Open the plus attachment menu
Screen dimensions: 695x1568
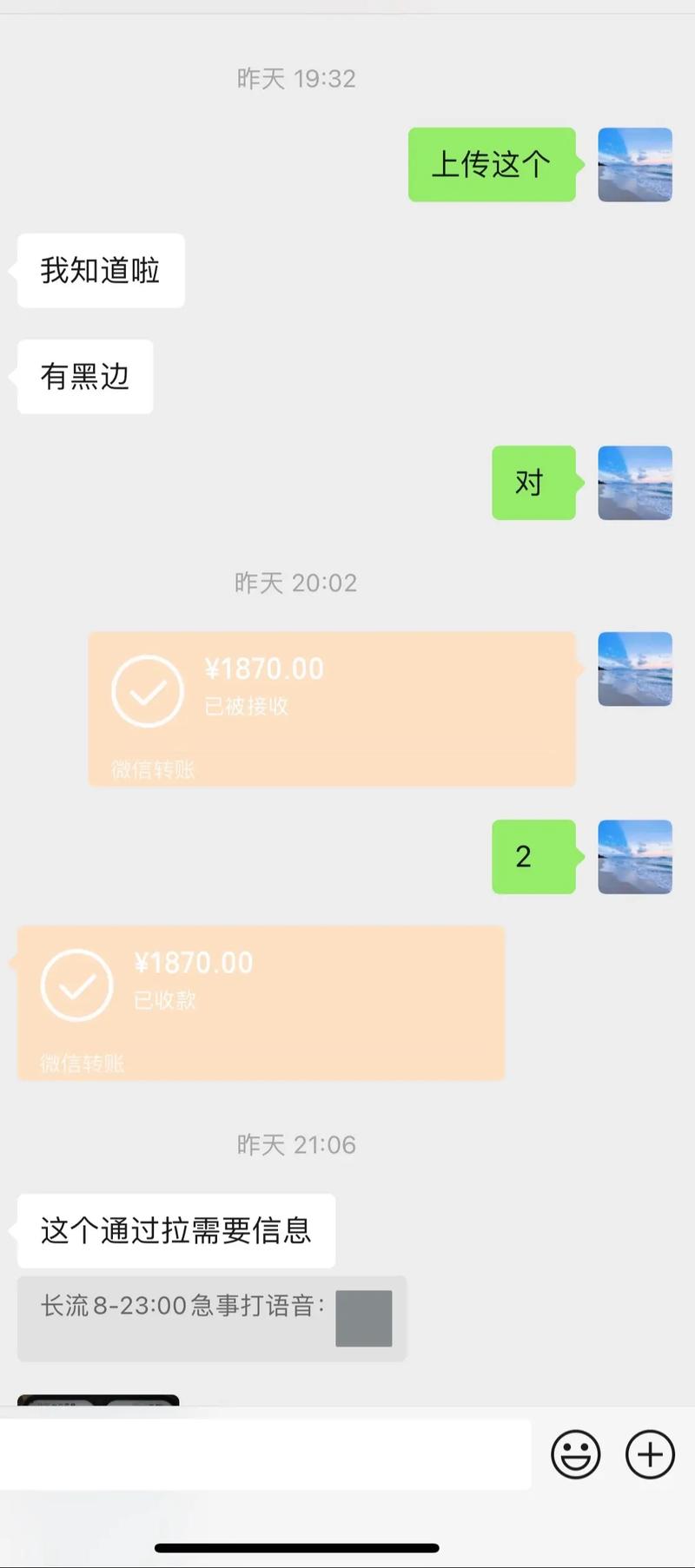[650, 1453]
